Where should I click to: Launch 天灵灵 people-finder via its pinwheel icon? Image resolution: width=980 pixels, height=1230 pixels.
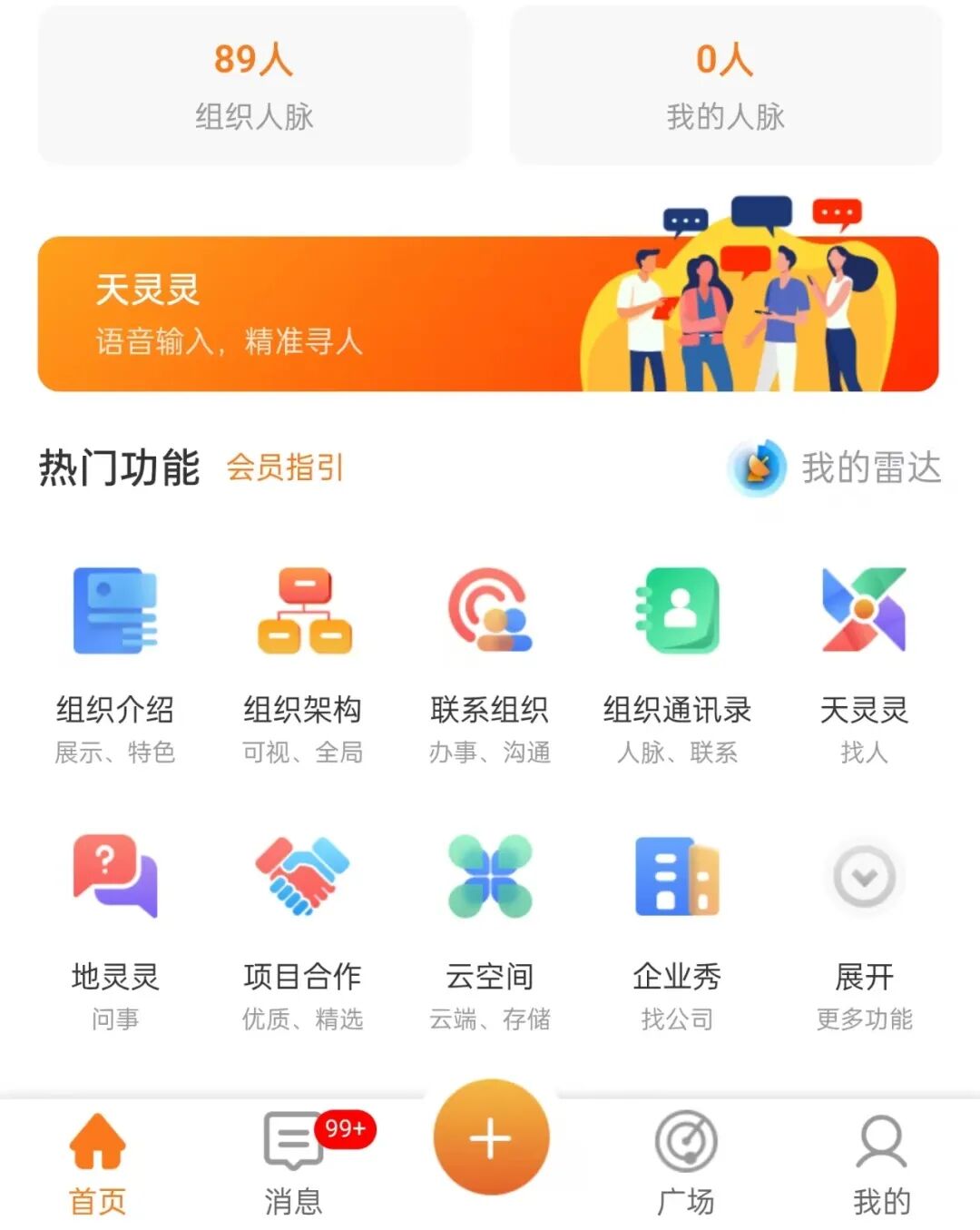pos(864,611)
